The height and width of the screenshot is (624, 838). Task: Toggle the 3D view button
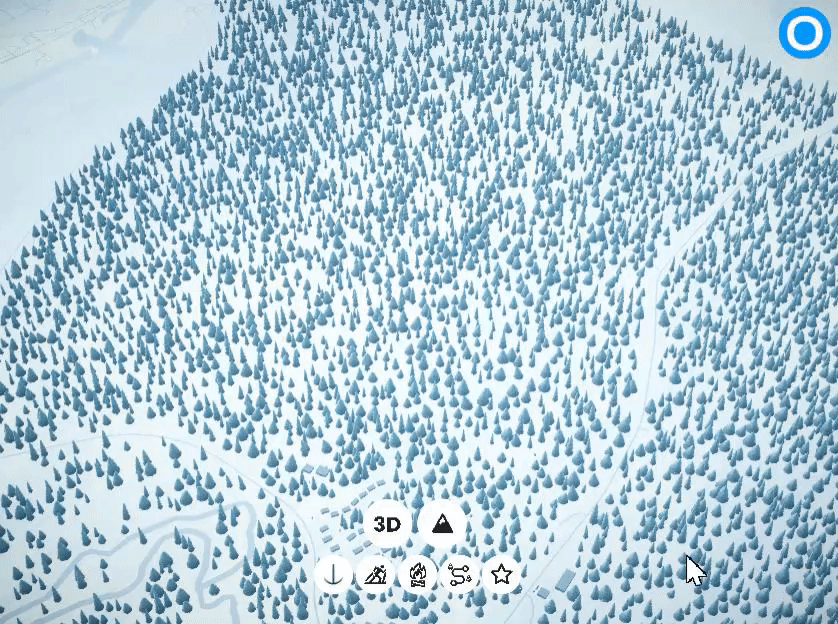click(x=386, y=524)
